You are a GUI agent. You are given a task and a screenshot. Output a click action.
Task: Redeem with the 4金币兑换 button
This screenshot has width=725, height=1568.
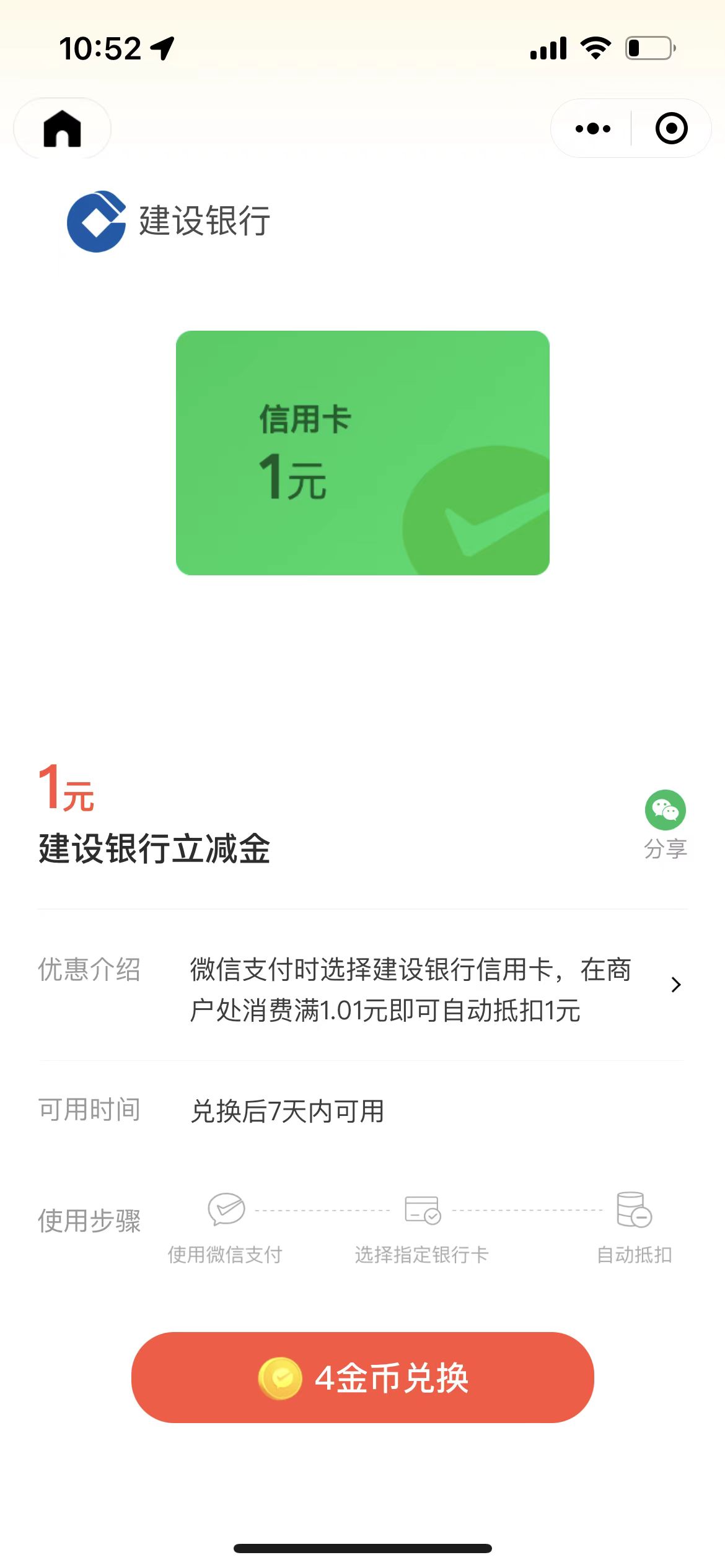click(x=362, y=1377)
